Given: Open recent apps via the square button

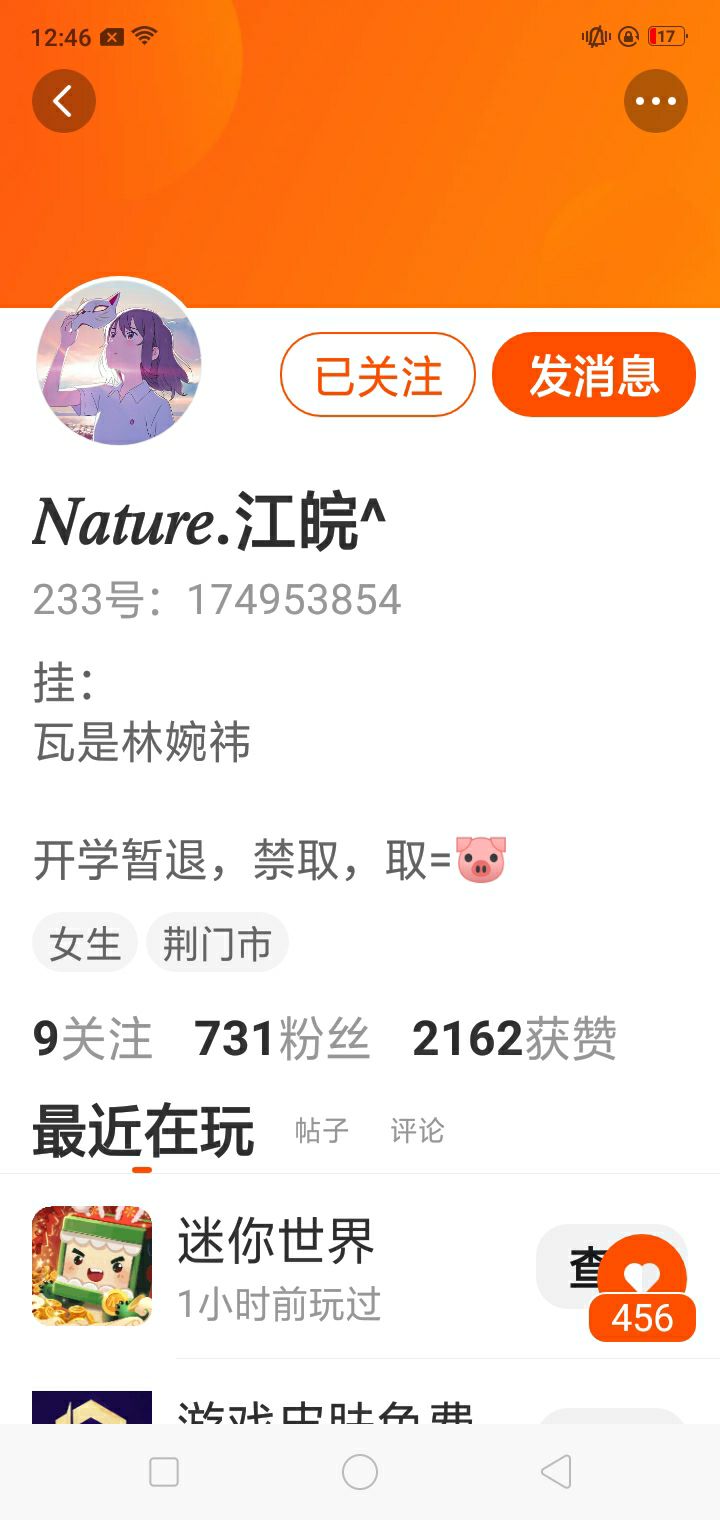Looking at the screenshot, I should click(163, 1472).
